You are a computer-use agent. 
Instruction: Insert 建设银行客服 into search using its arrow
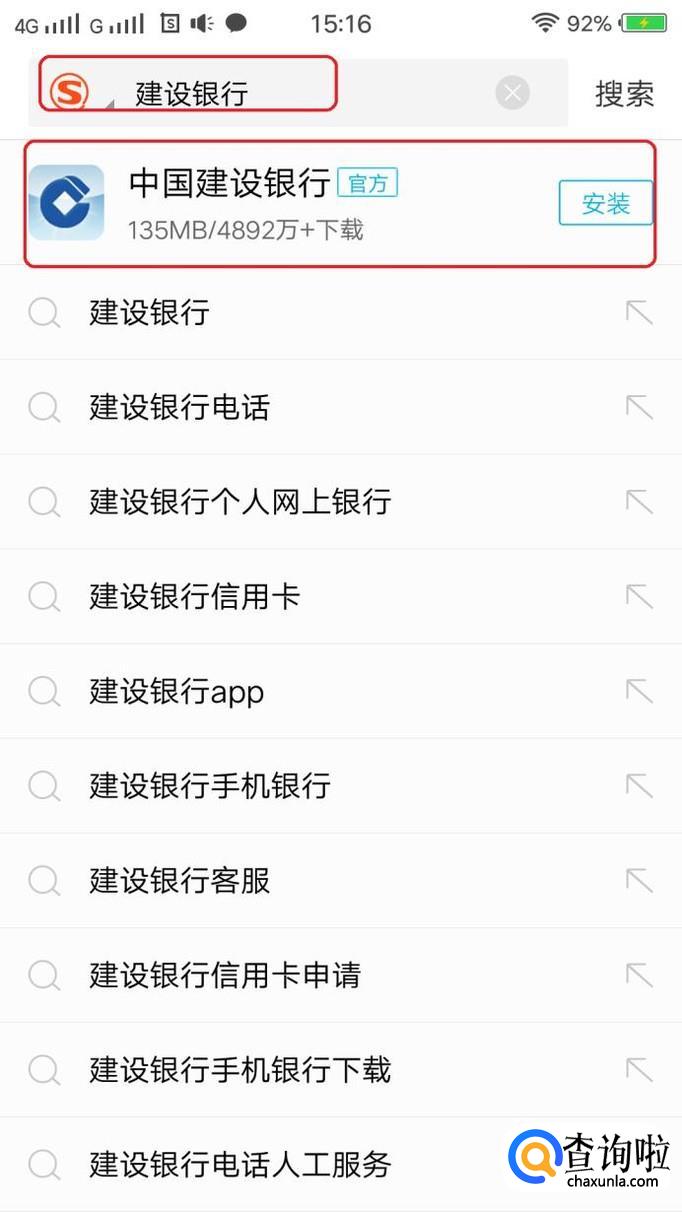638,880
